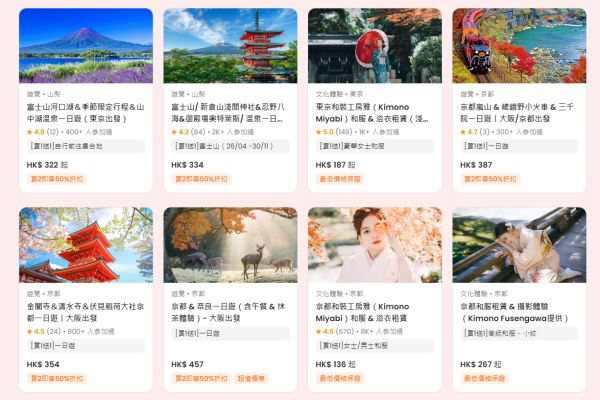The width and height of the screenshot is (600, 400).
Task: Open the 京都嵐山&嵯峨野小火車 tour card
Action: click(520, 110)
